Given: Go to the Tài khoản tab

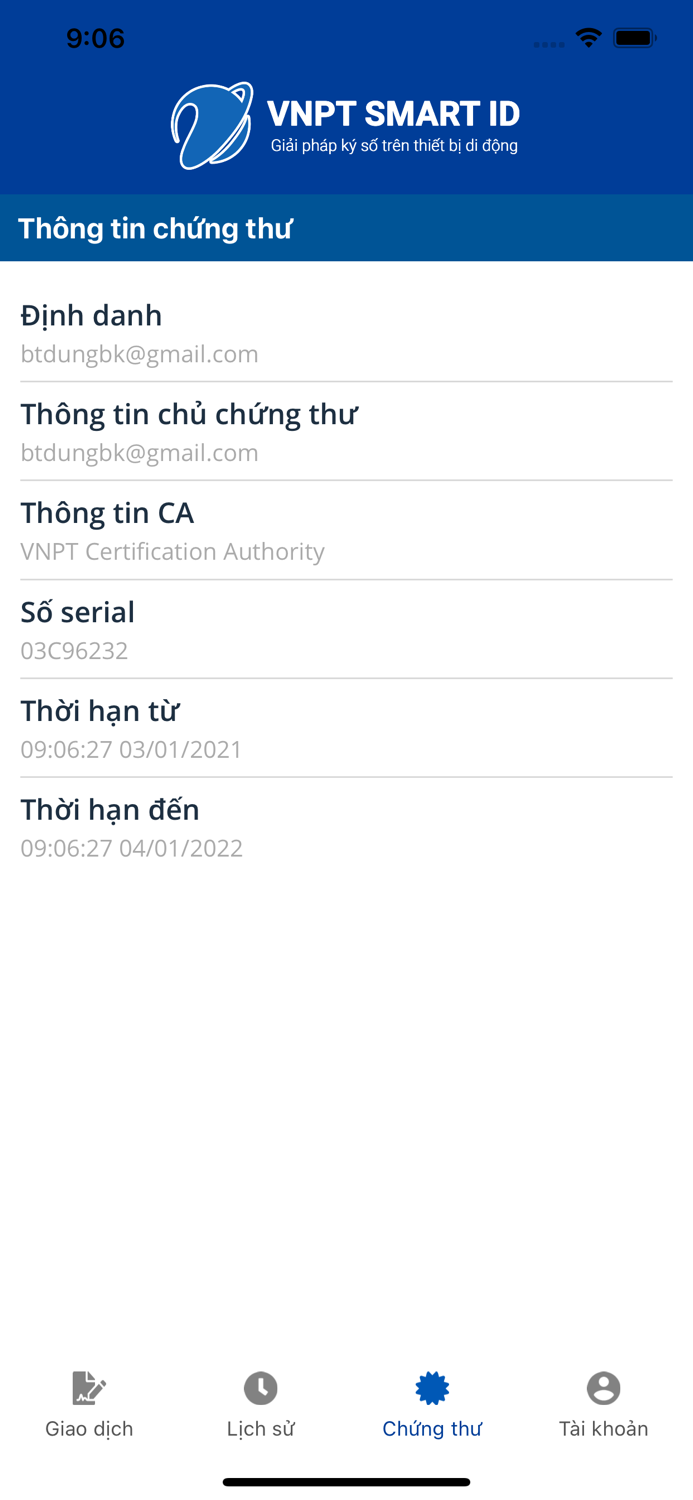Looking at the screenshot, I should point(603,1404).
